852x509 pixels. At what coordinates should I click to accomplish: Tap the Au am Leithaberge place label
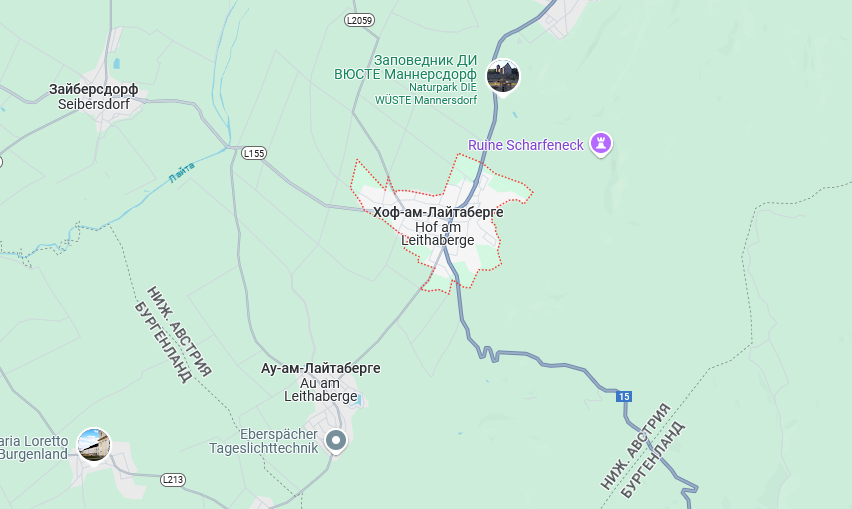coord(320,382)
